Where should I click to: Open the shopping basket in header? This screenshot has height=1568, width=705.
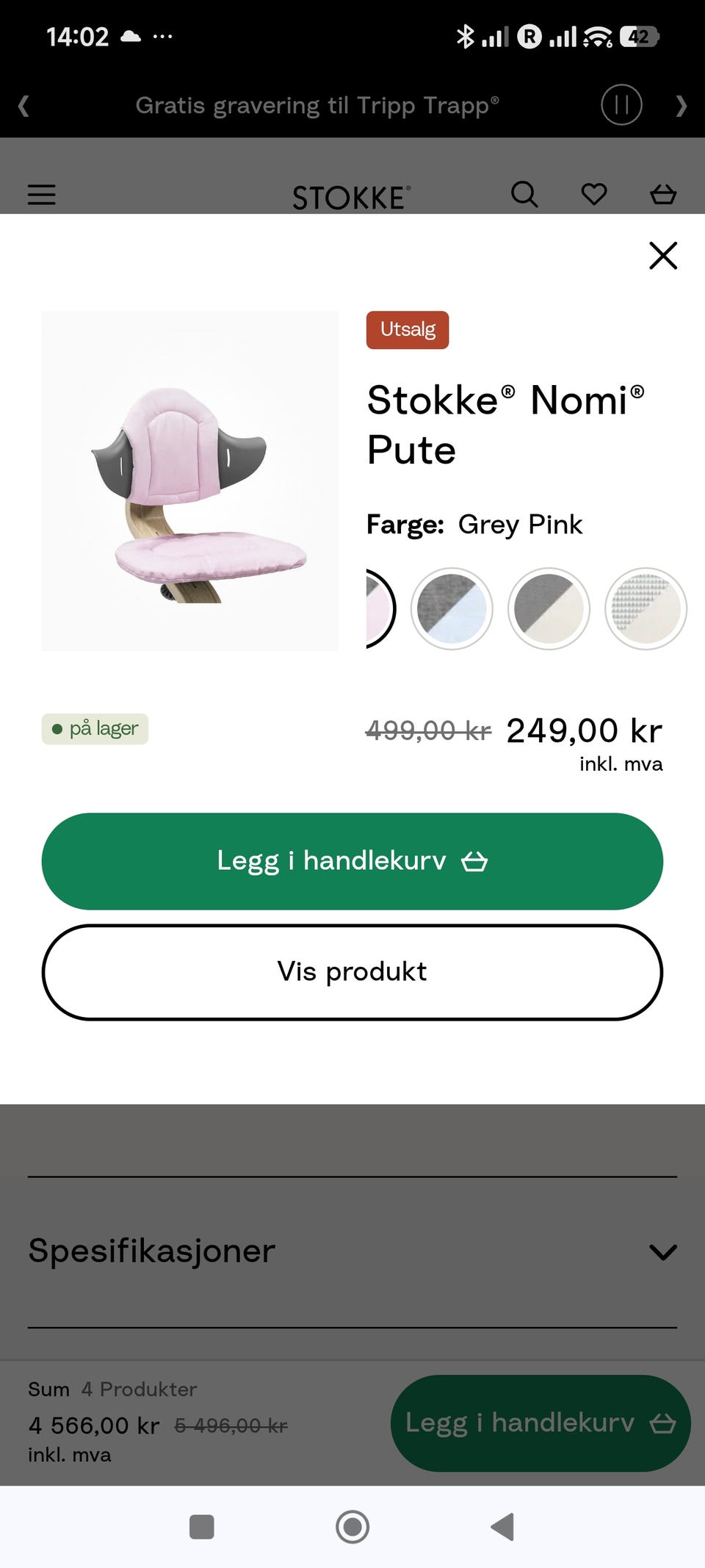[663, 194]
